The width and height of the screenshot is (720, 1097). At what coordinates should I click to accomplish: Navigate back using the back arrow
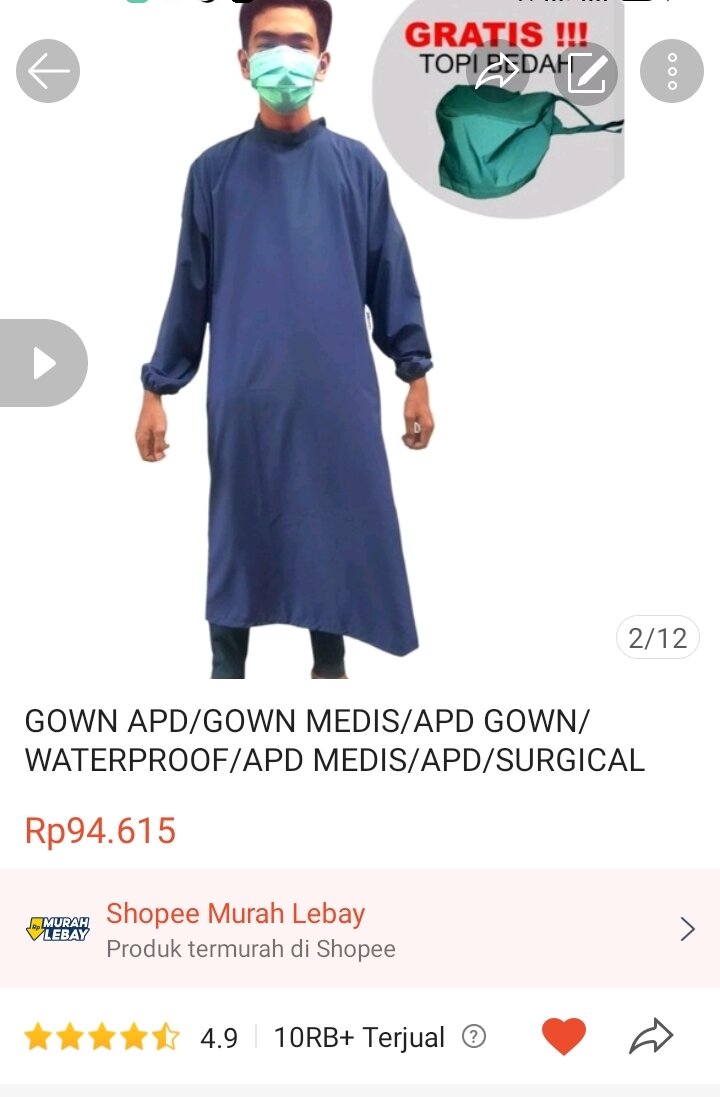46,71
